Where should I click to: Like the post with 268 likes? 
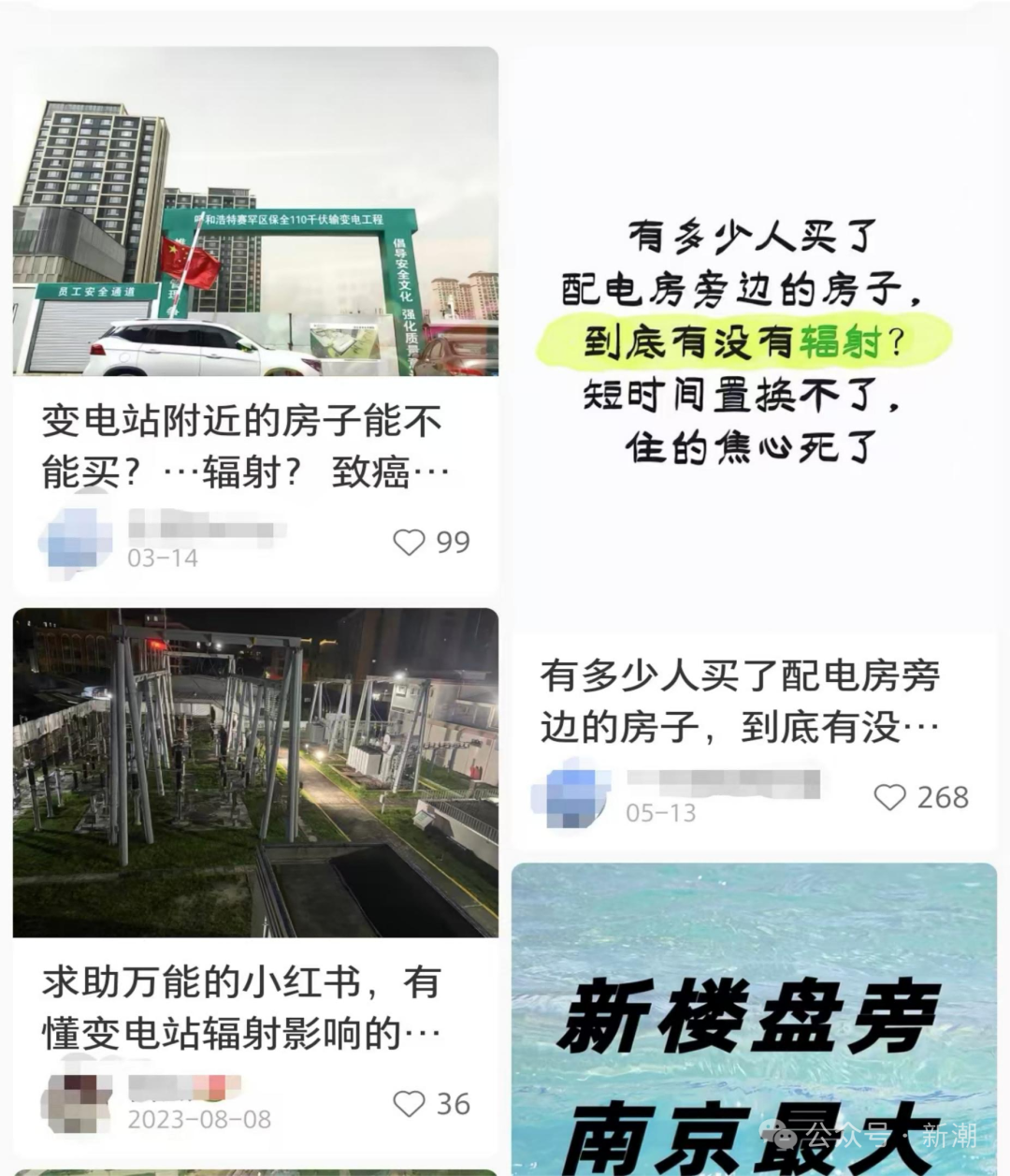(889, 797)
